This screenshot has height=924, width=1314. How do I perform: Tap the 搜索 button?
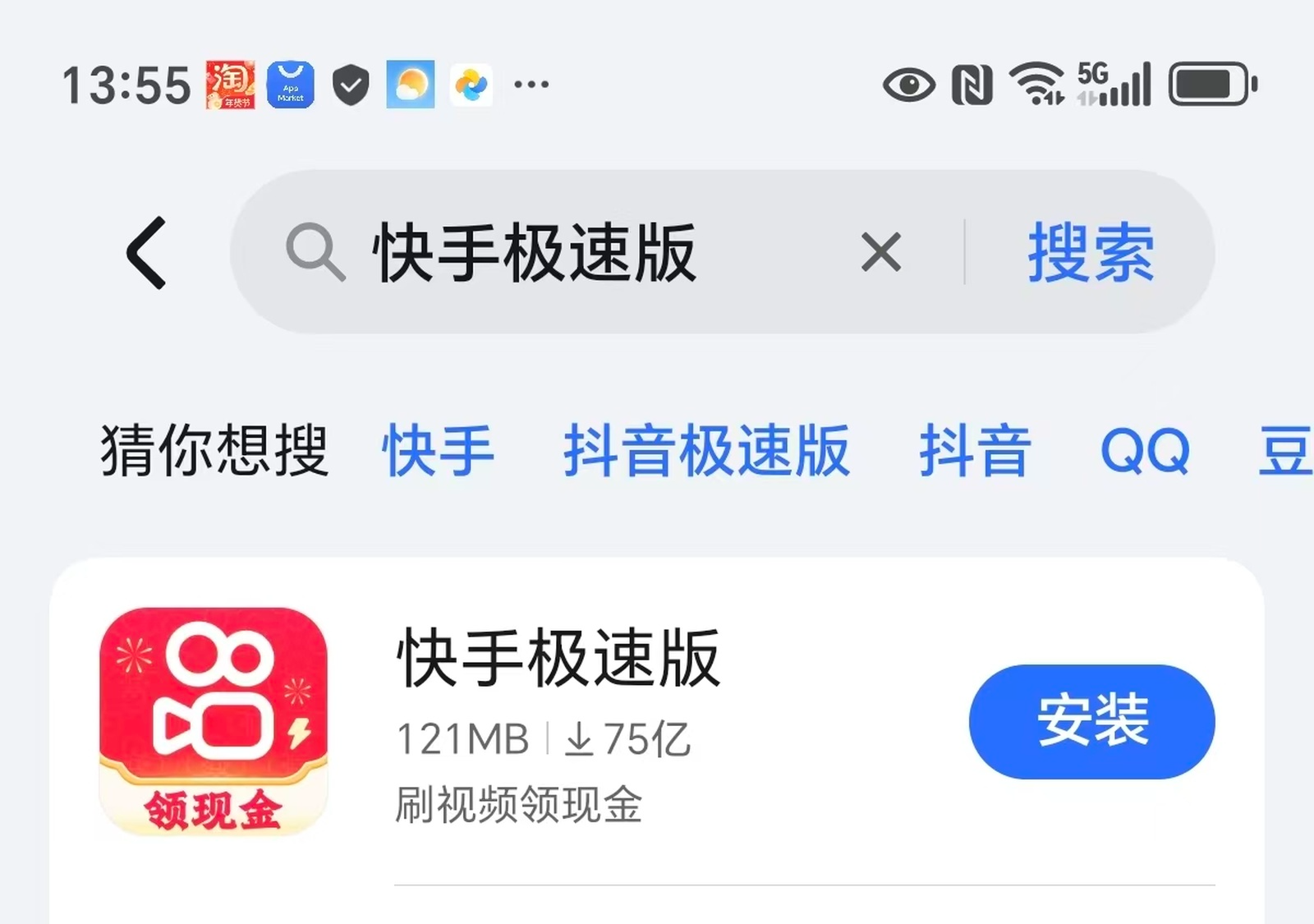[x=1091, y=253]
